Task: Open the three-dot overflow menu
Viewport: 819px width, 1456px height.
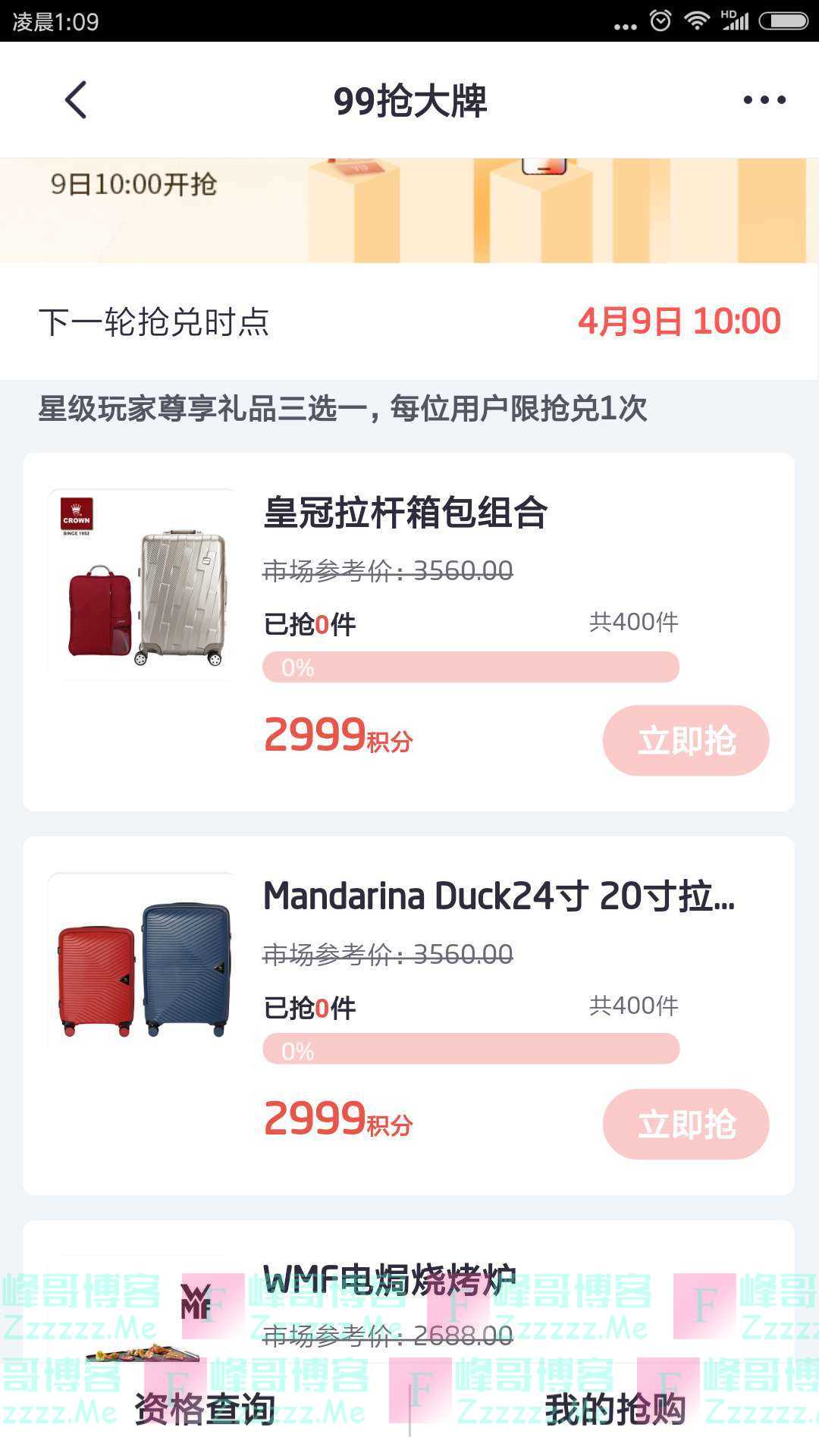Action: [x=764, y=100]
